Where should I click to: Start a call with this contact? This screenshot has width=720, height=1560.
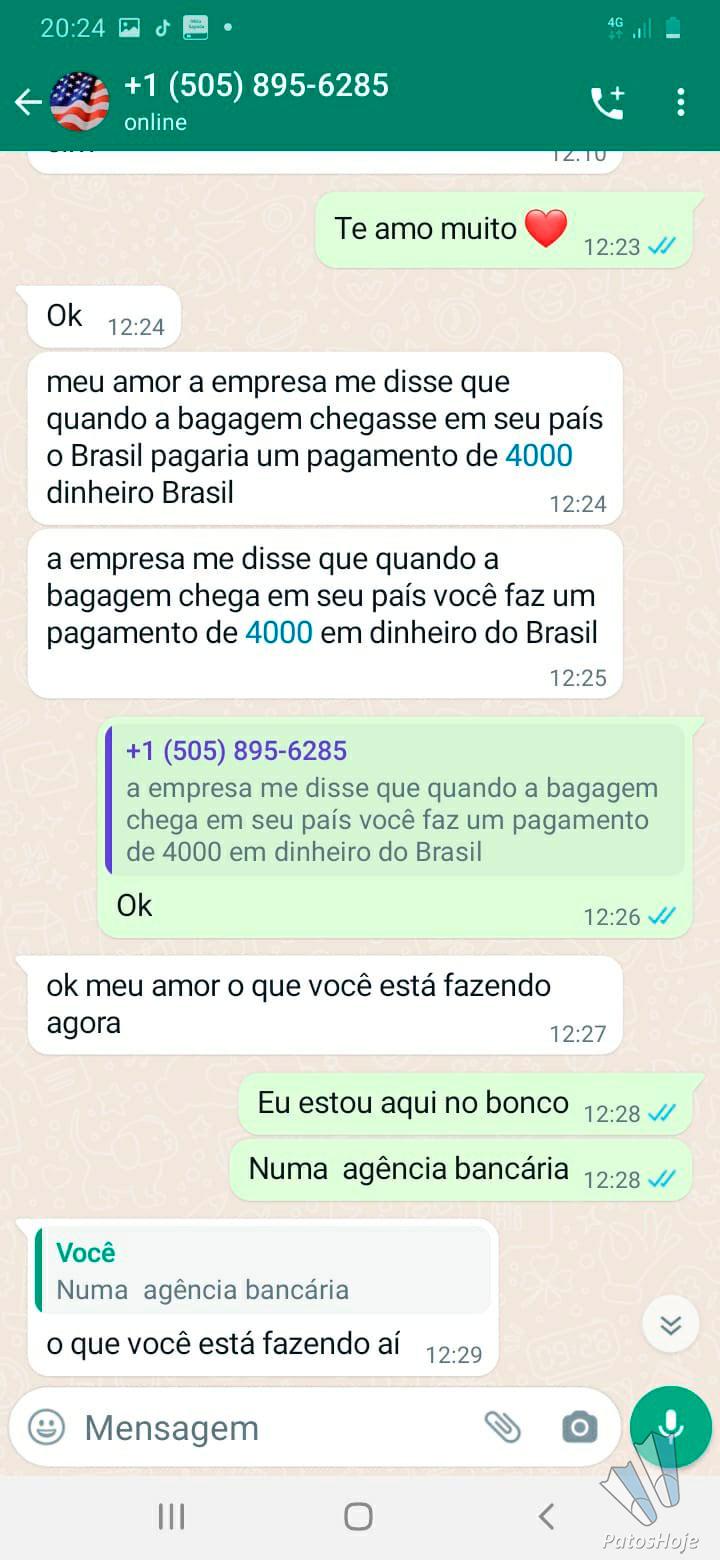pyautogui.click(x=607, y=102)
